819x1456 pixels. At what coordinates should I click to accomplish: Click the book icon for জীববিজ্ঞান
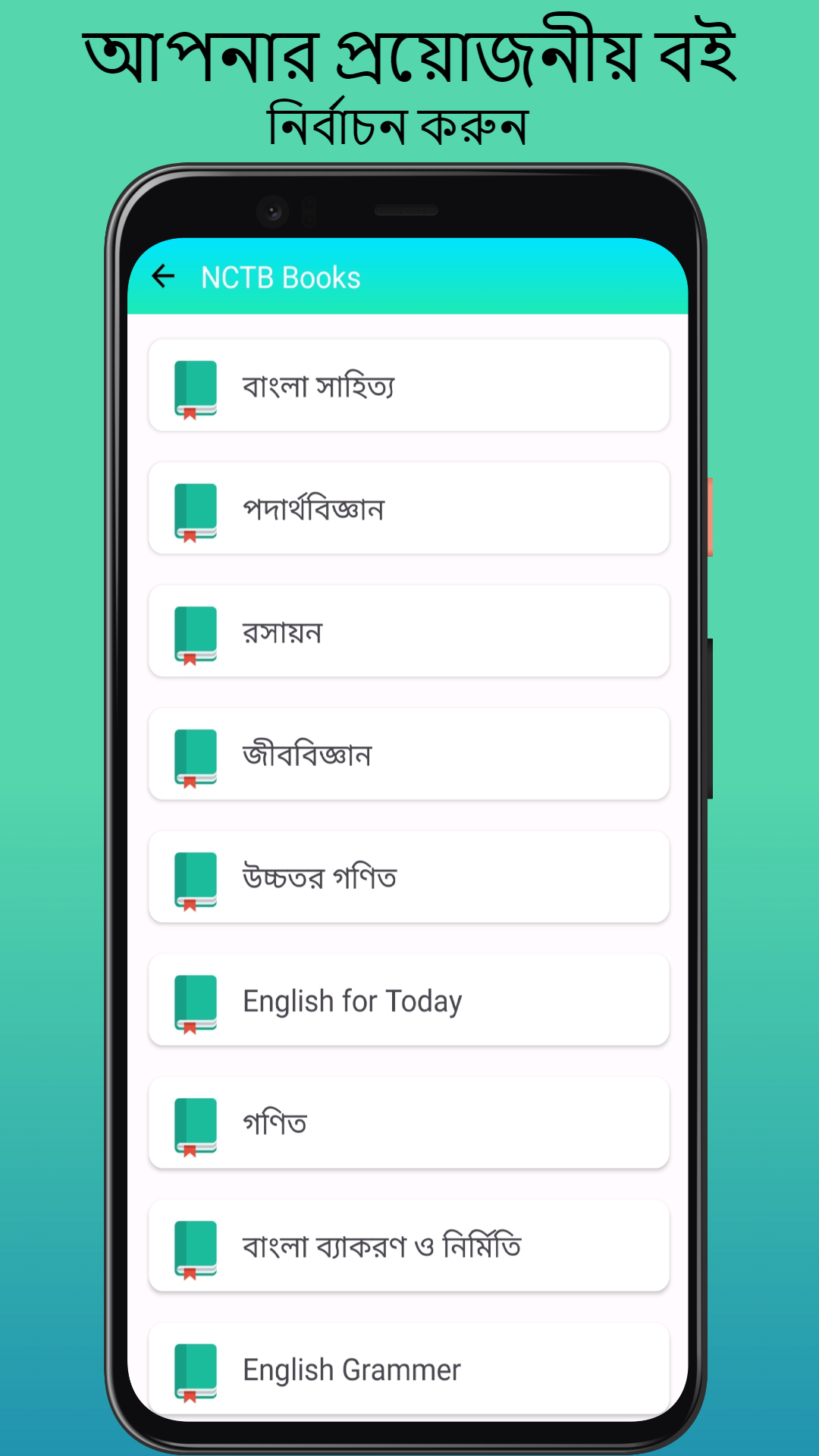point(194,755)
